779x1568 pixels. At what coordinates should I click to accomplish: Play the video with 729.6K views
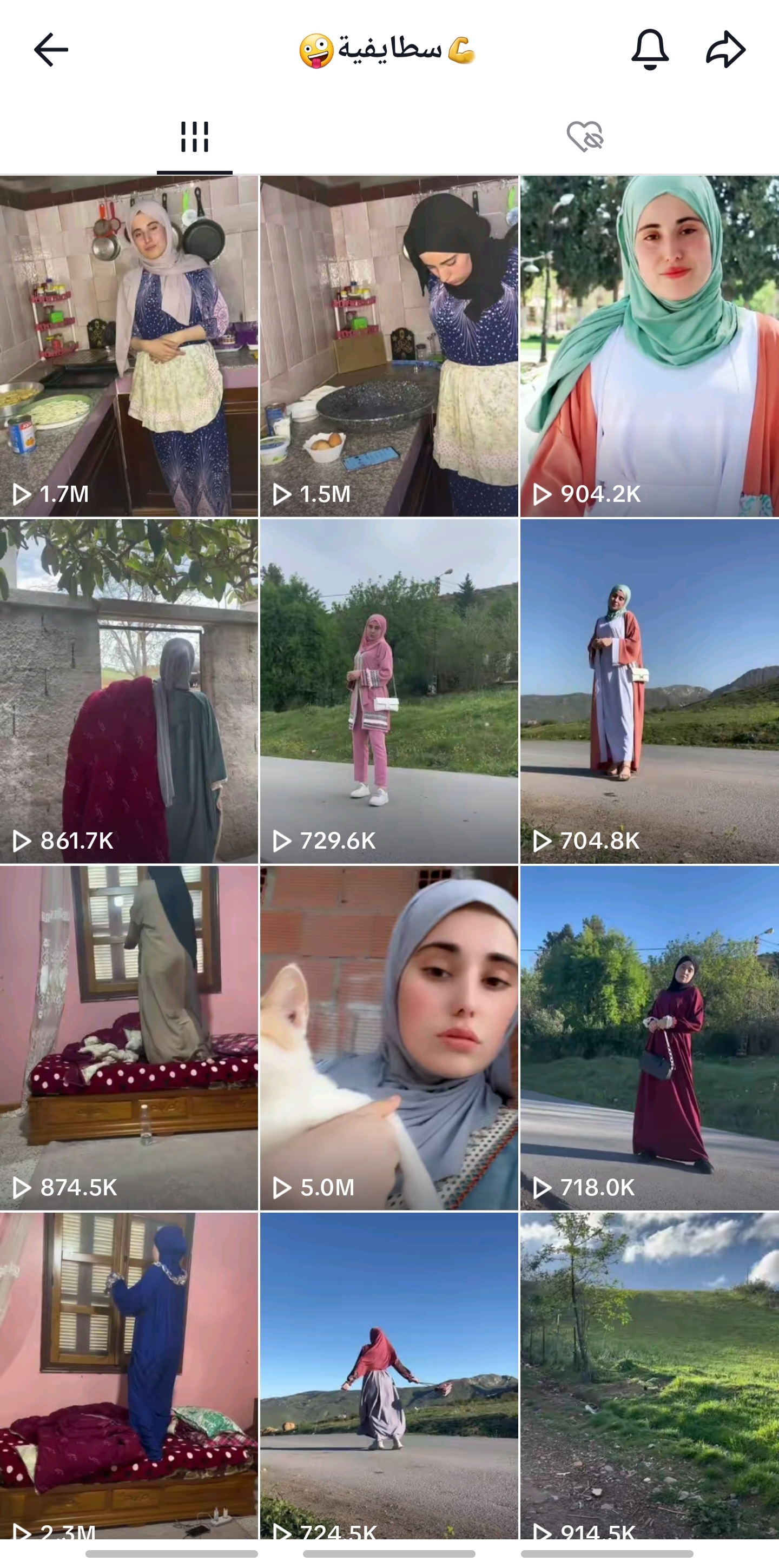coord(389,691)
